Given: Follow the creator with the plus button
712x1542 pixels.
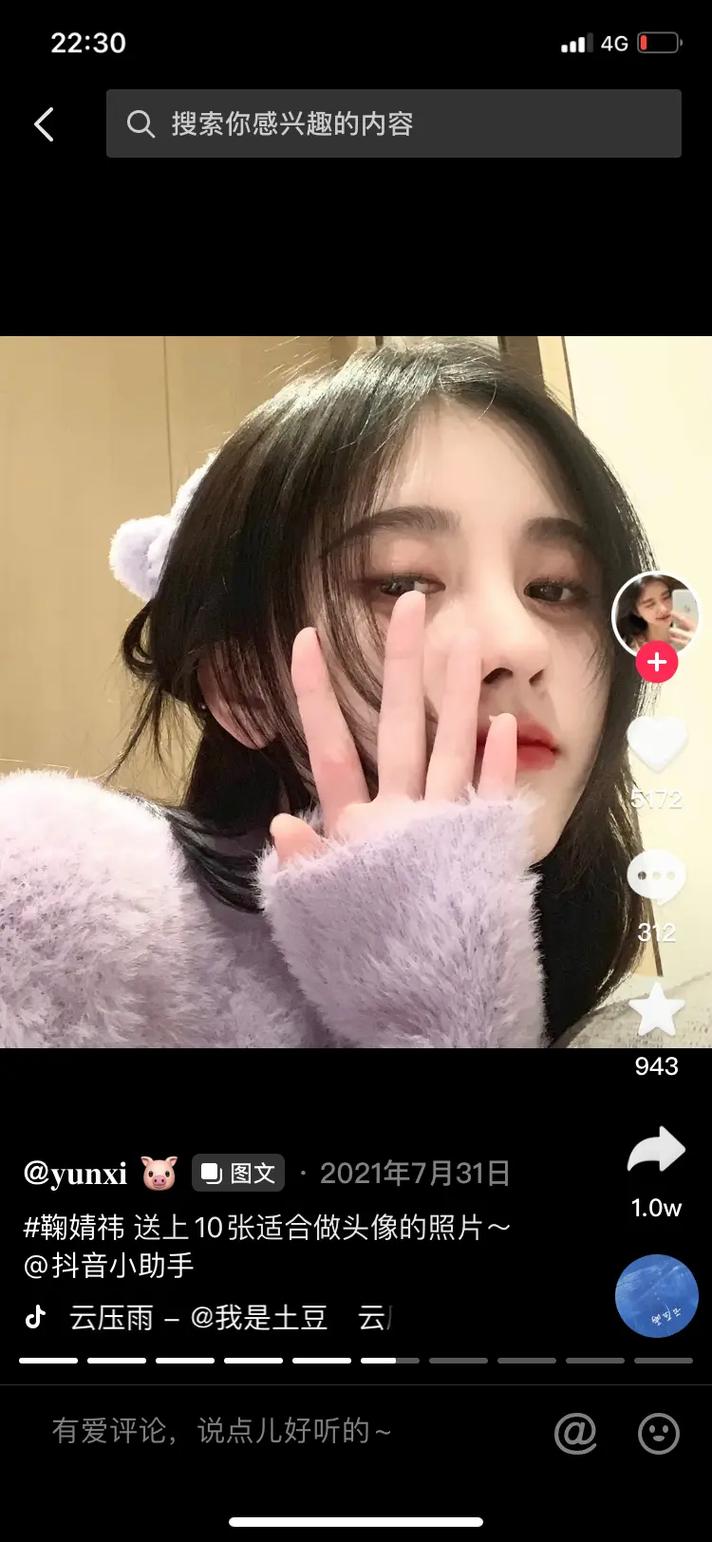Looking at the screenshot, I should point(656,662).
